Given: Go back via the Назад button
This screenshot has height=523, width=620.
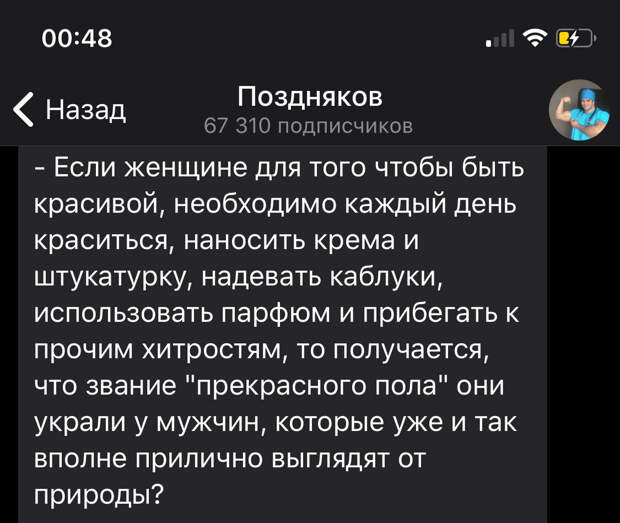Looking at the screenshot, I should tap(70, 108).
